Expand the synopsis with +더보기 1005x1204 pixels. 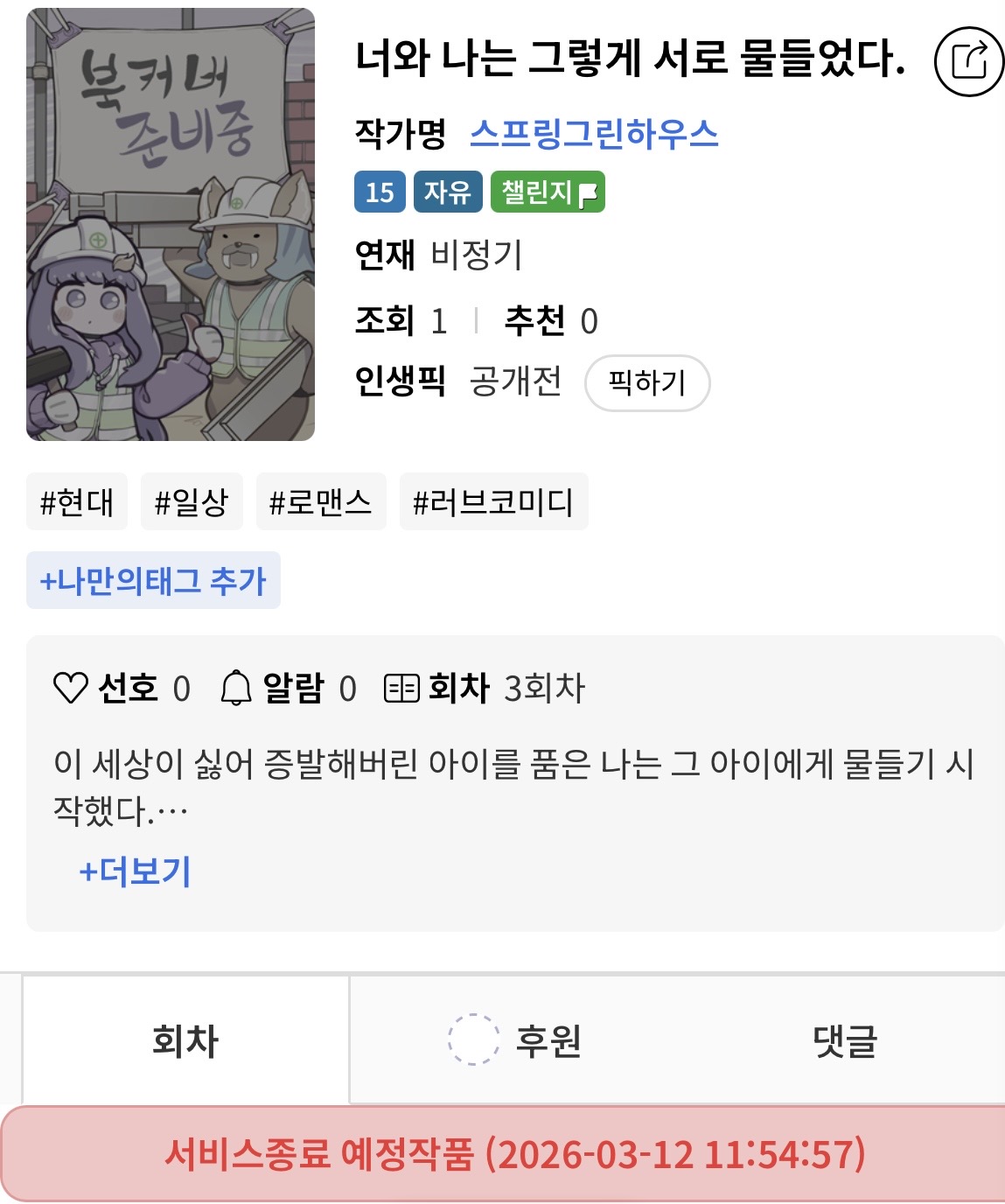pos(135,871)
